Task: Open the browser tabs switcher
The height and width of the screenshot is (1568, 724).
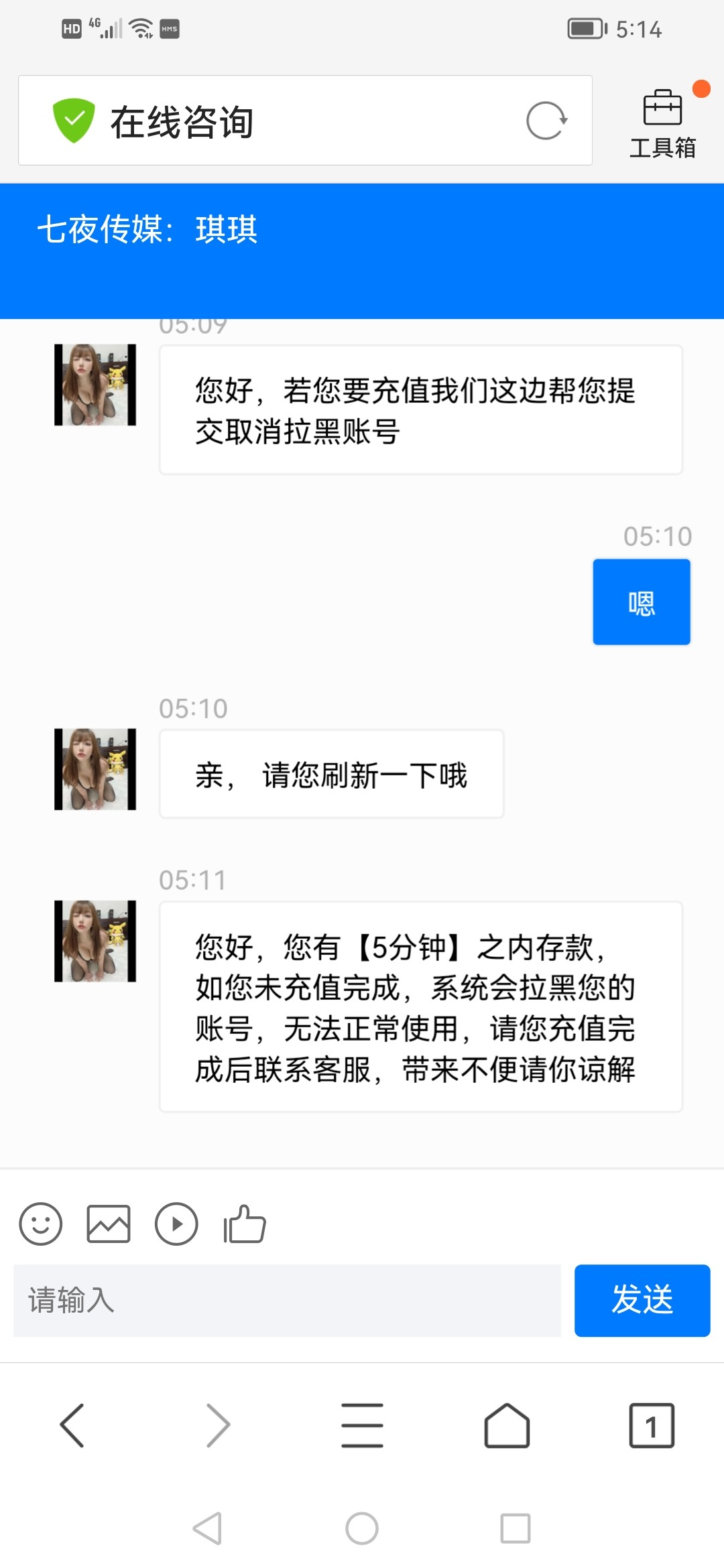Action: click(x=651, y=1425)
